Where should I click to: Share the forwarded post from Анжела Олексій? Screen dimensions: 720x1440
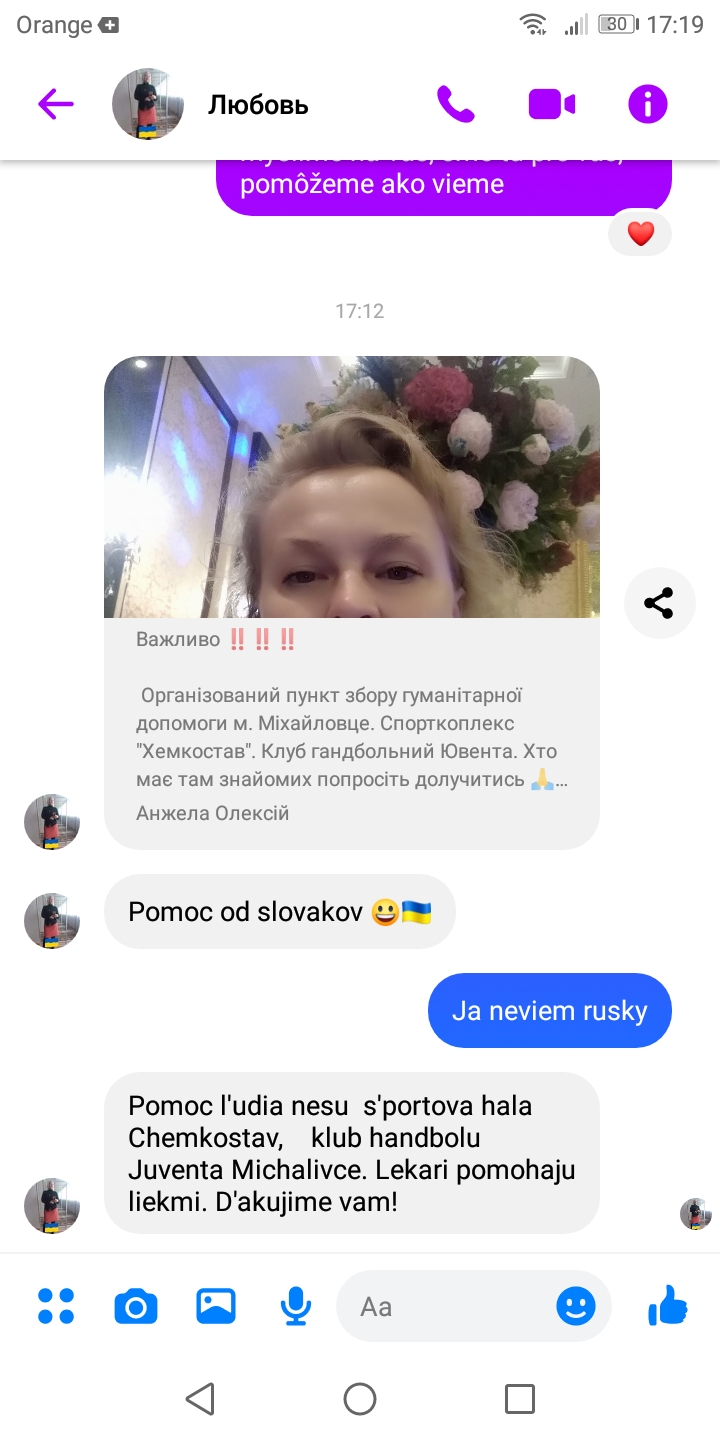(659, 602)
